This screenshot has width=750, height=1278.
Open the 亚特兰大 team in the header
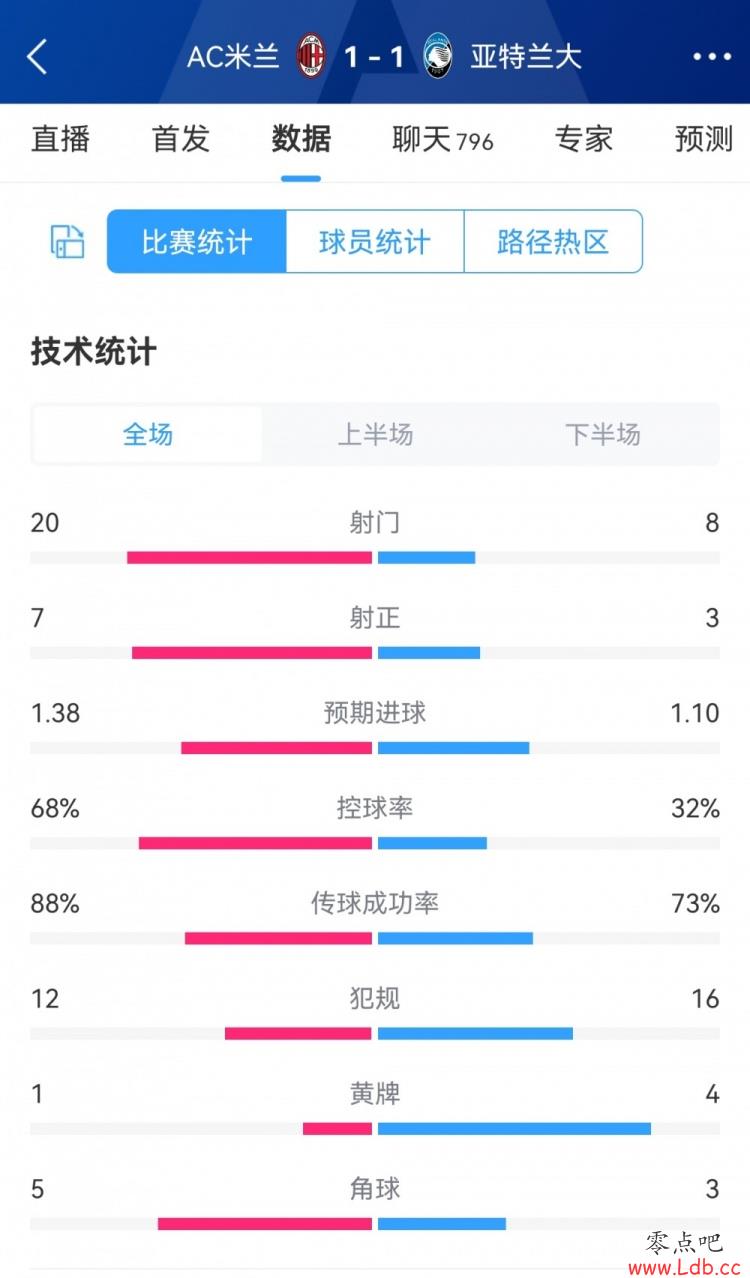[501, 56]
